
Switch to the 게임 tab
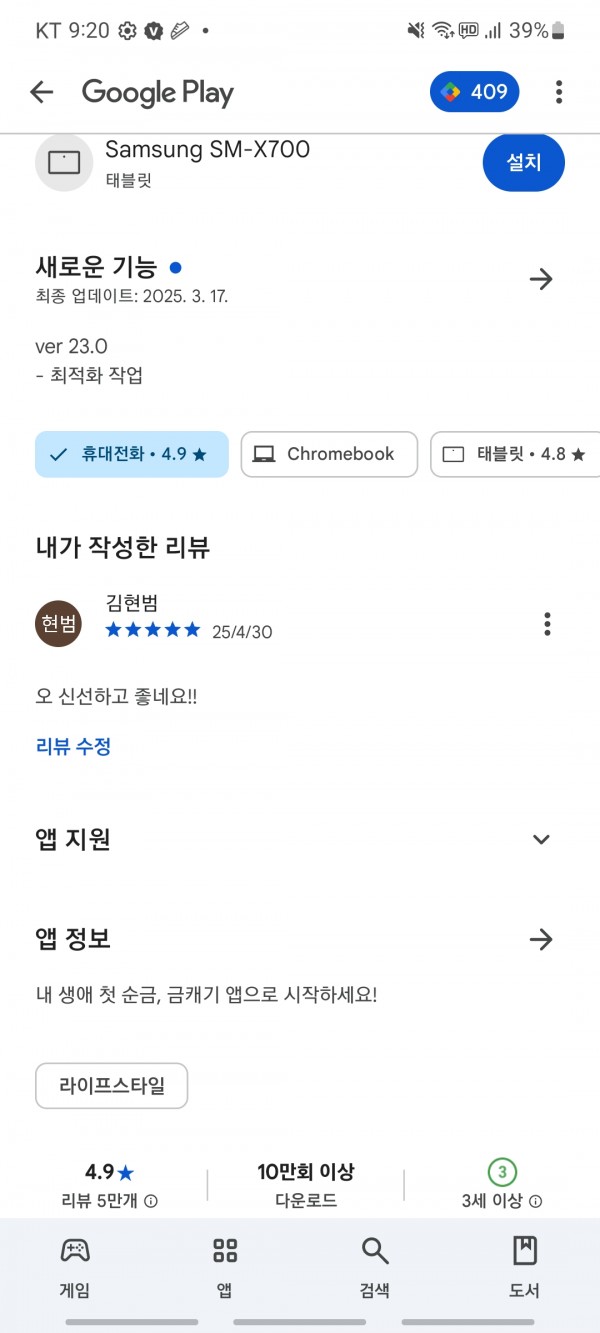point(75,1265)
